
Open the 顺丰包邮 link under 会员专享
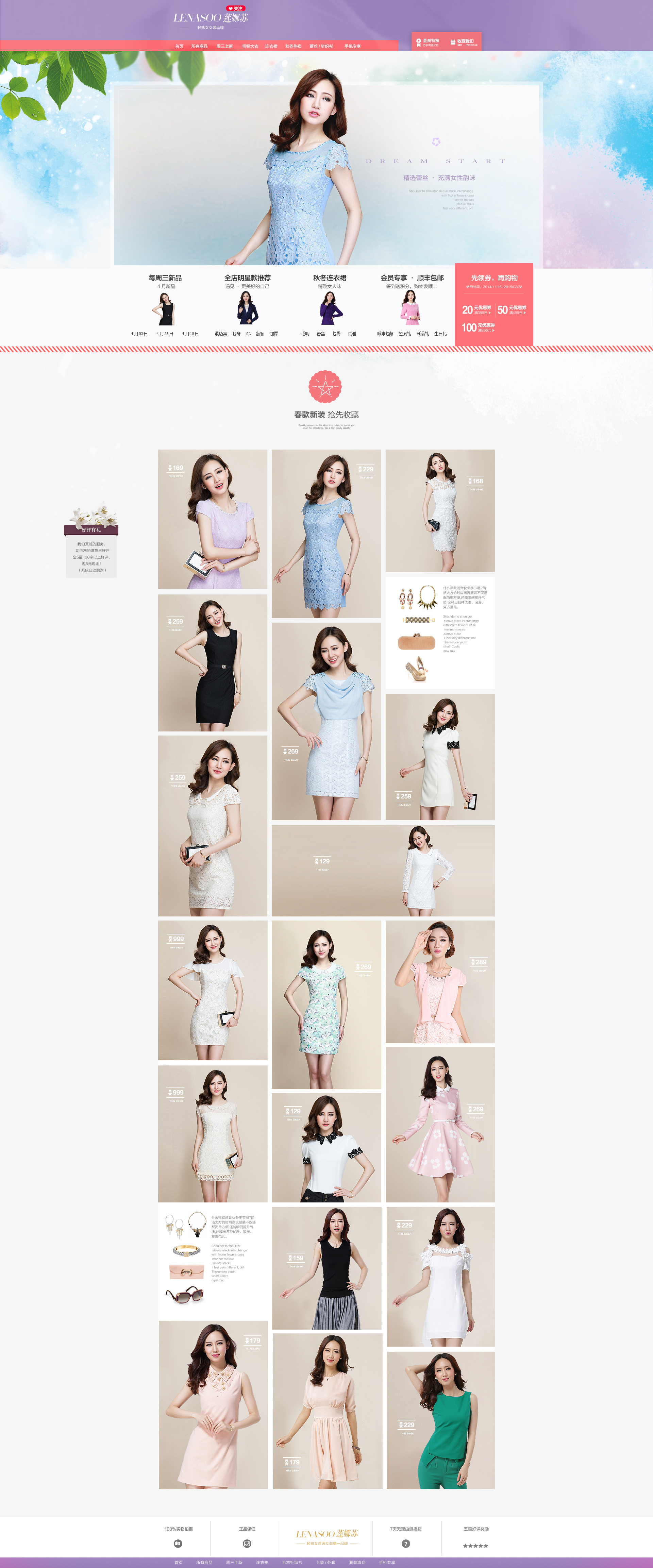(385, 334)
